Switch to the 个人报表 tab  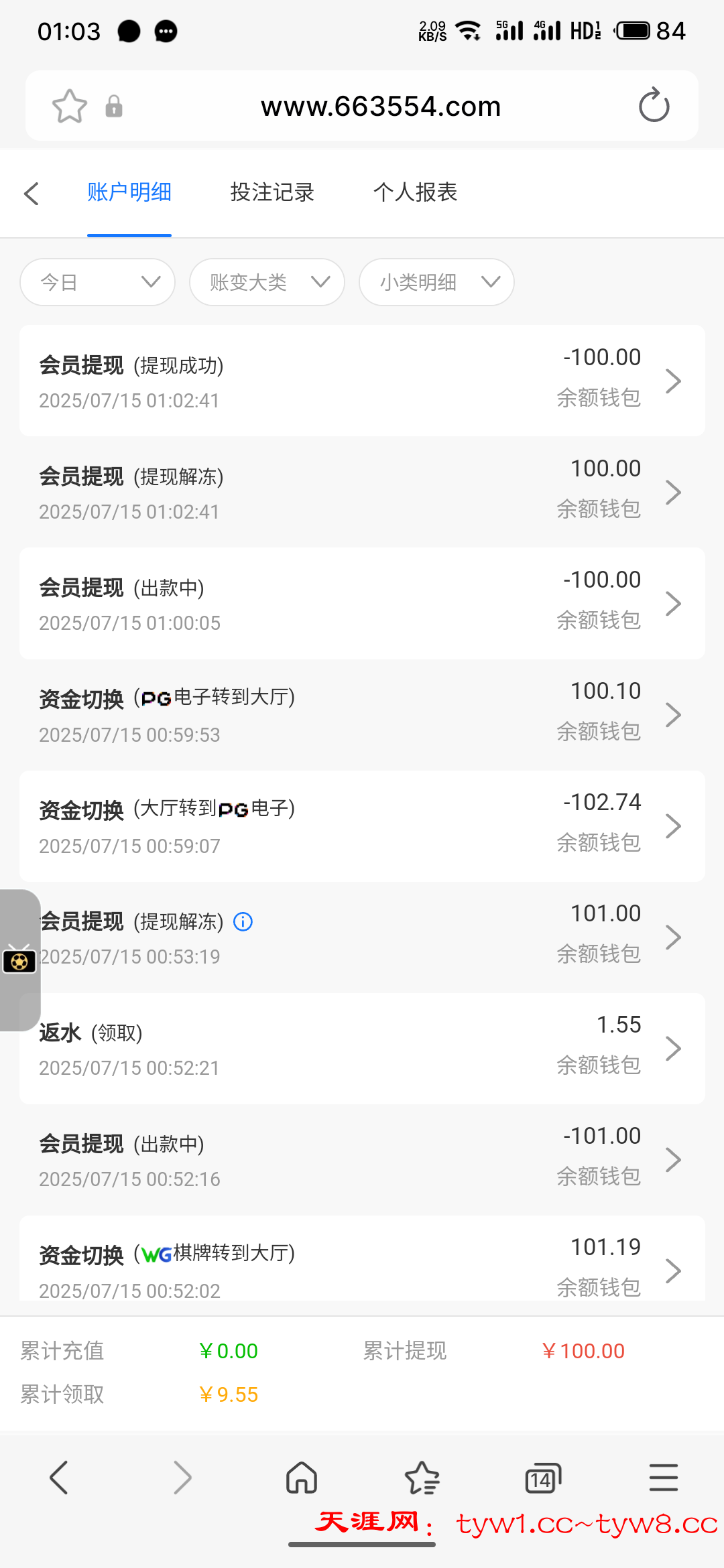416,192
